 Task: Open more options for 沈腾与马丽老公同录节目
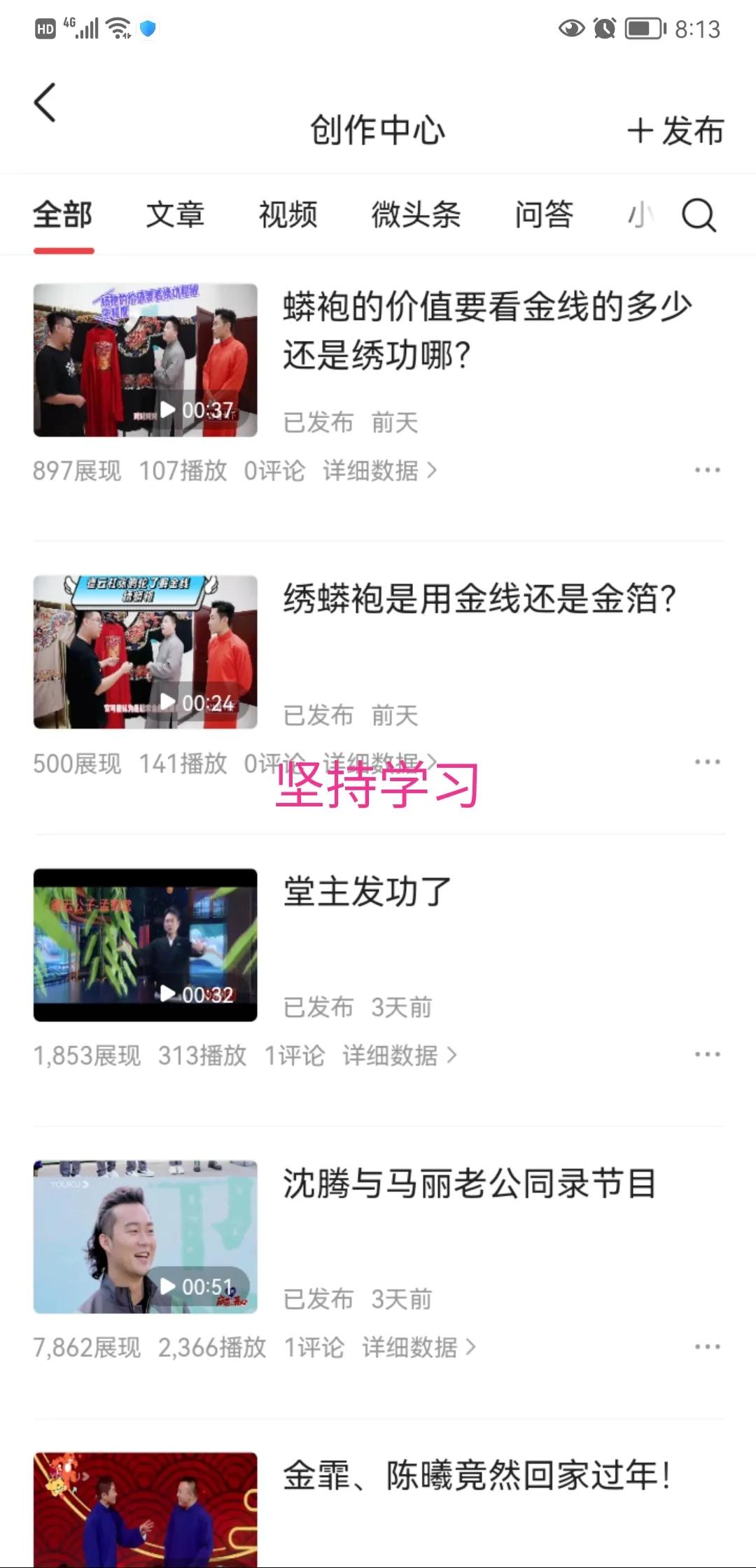tap(707, 1347)
